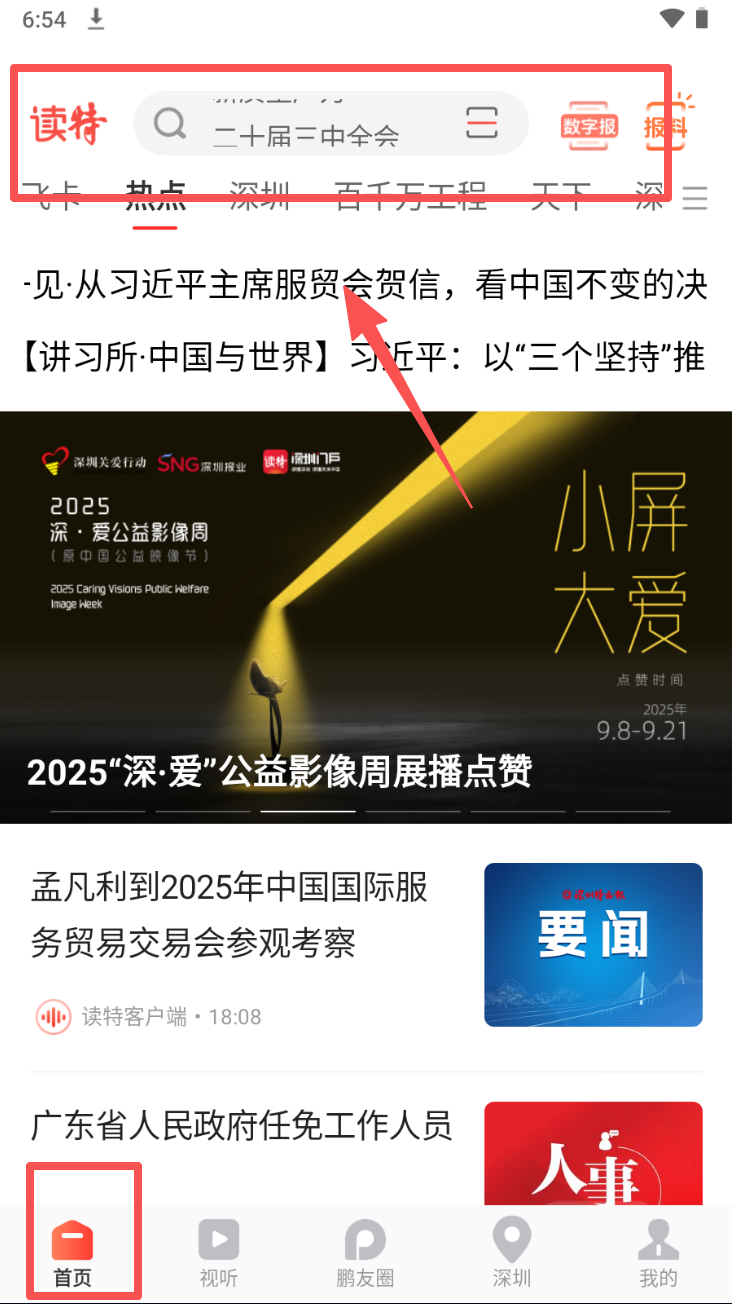Open the headline about 服贸会贺信

[x=366, y=287]
